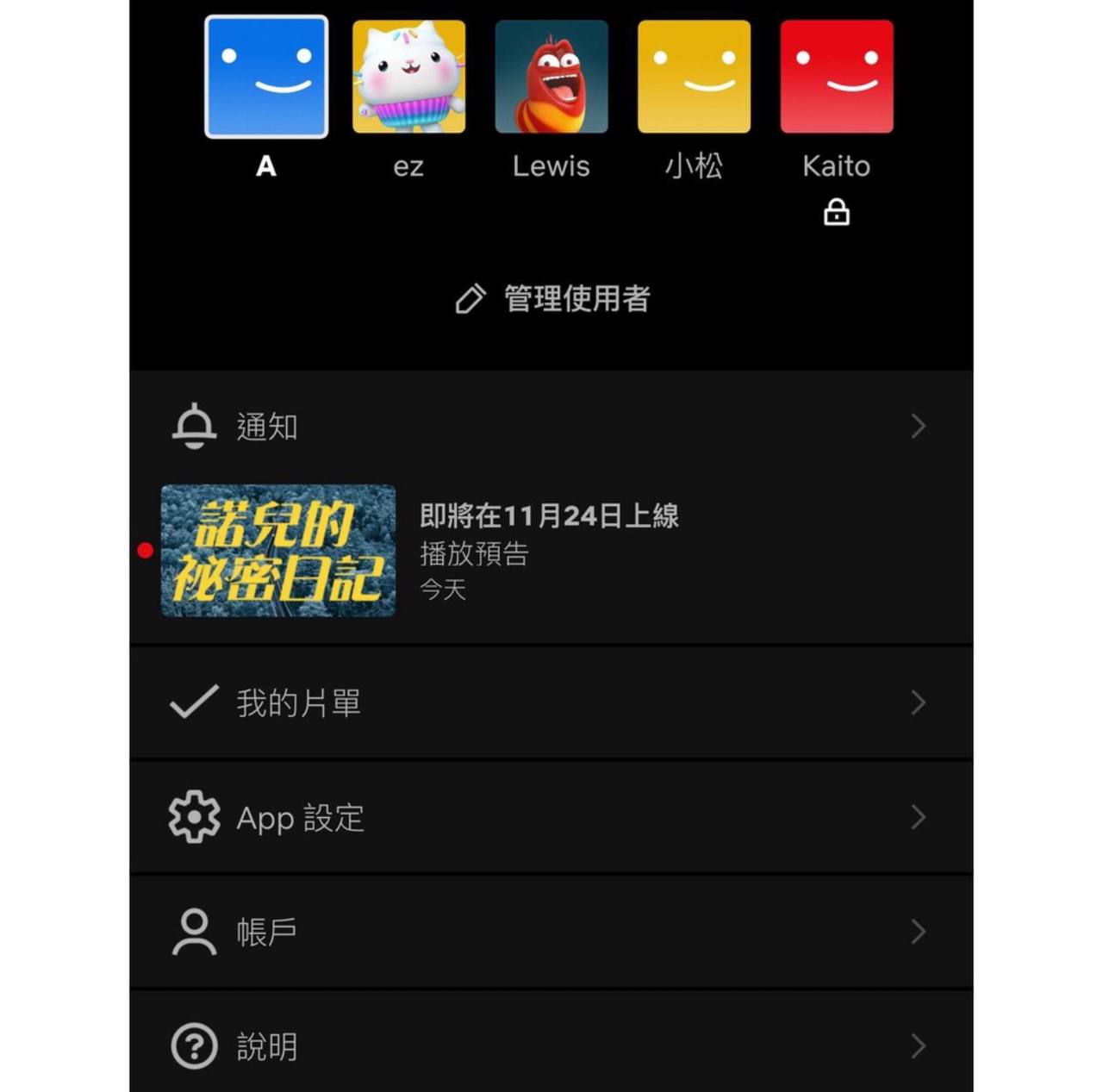Tap 管理使用者 to manage profiles
The width and height of the screenshot is (1103, 1092).
click(x=553, y=299)
